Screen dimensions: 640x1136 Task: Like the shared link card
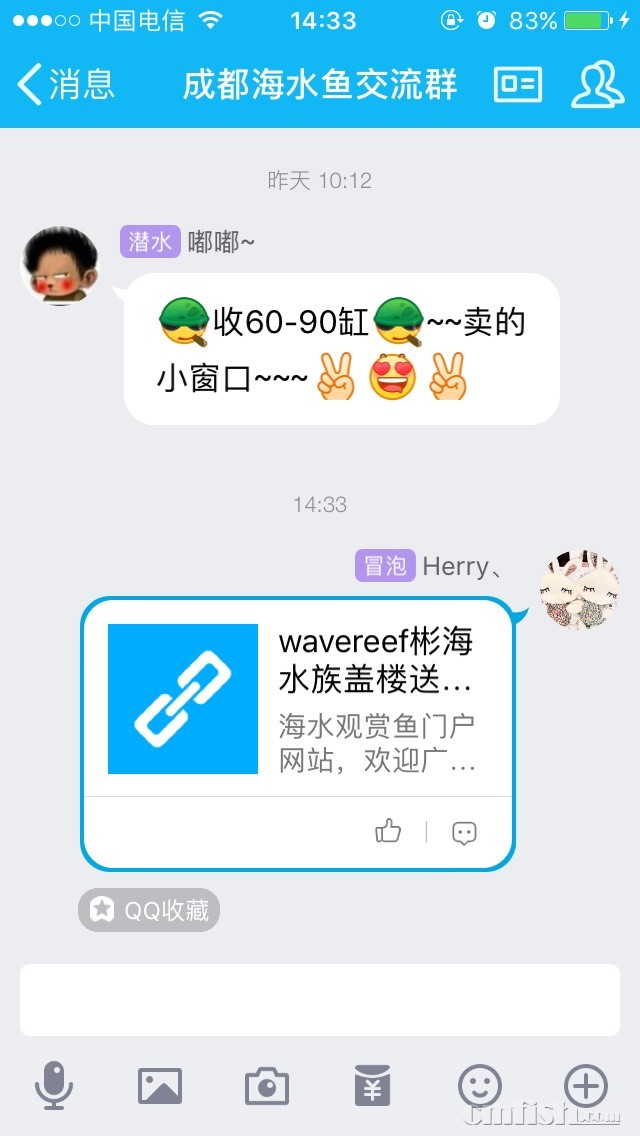(388, 831)
